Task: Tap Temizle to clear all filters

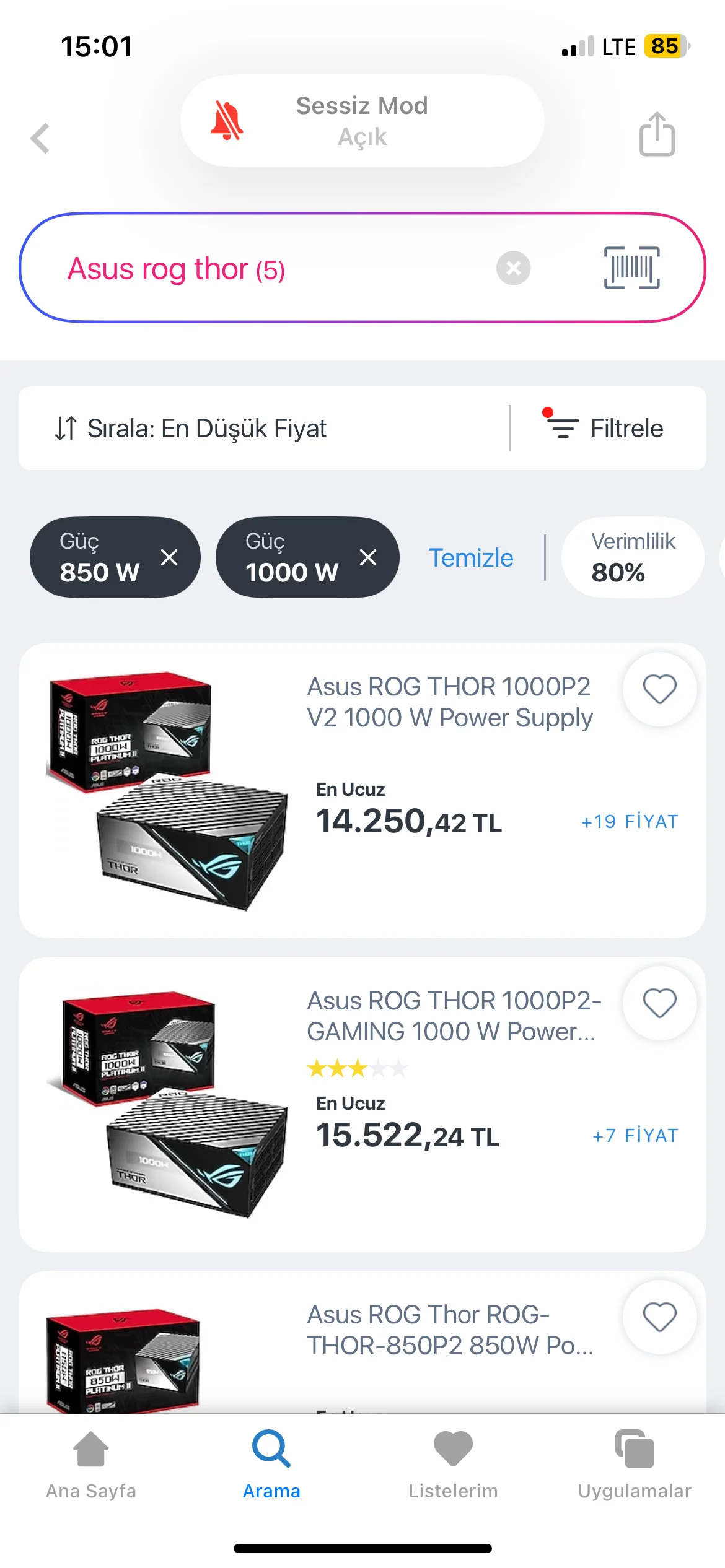Action: (x=471, y=558)
